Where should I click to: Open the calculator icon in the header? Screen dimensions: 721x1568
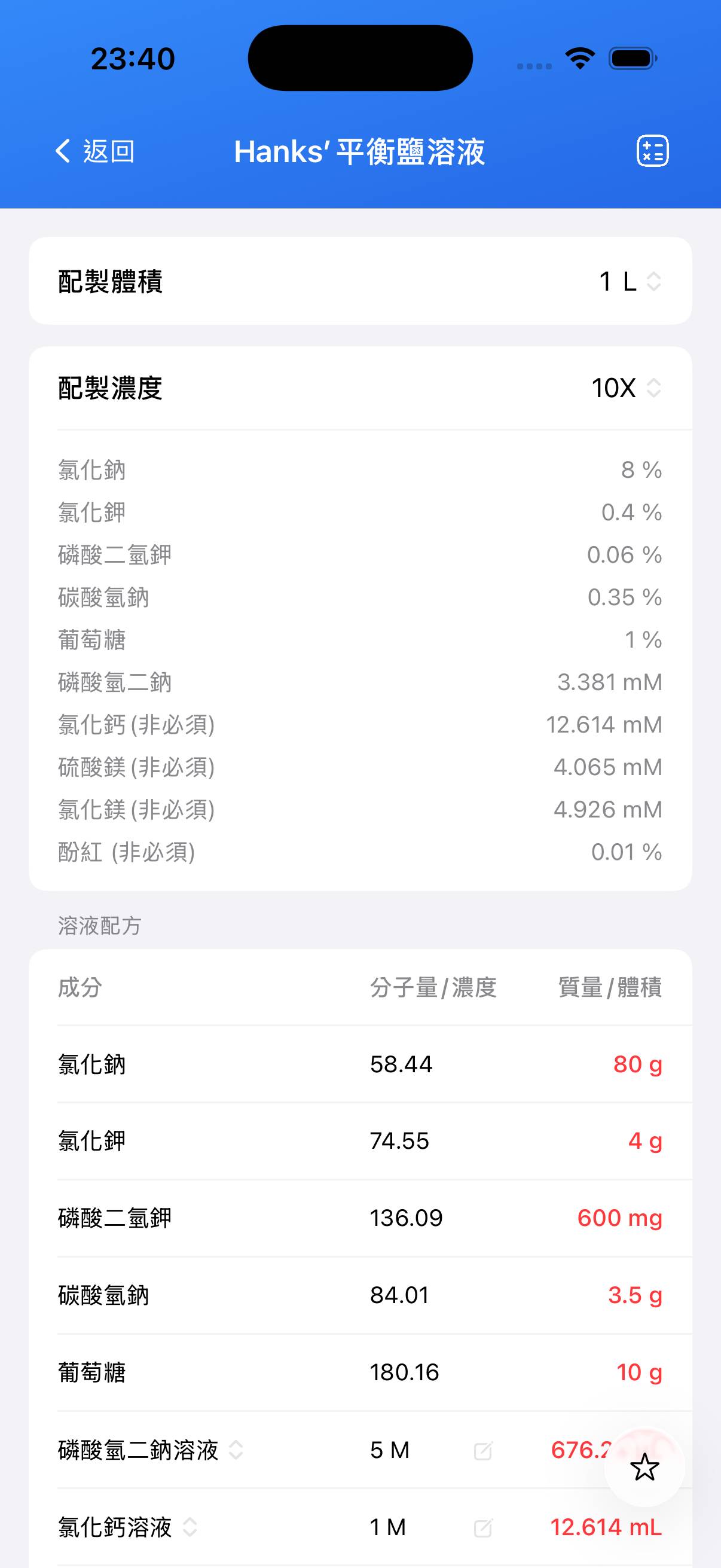coord(652,151)
